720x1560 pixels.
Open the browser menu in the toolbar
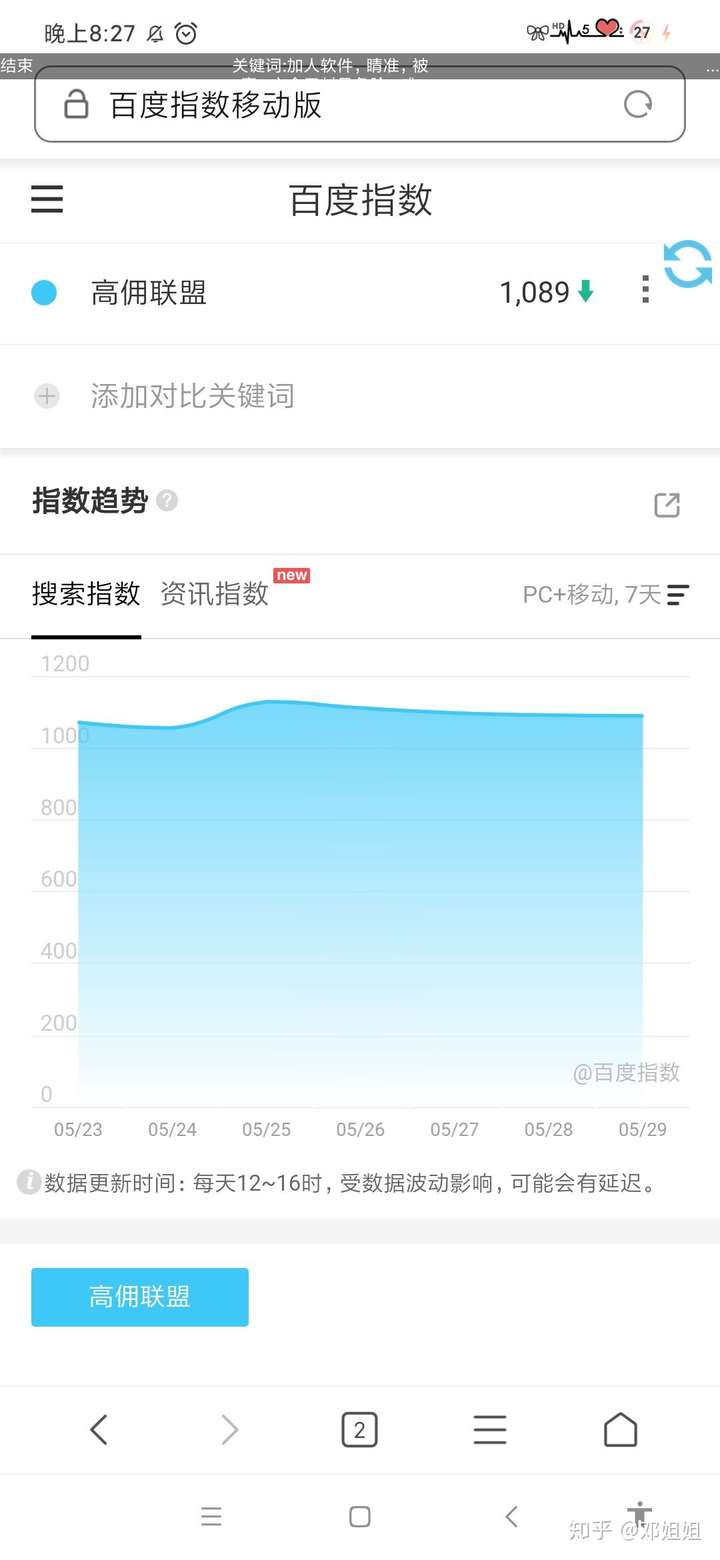[490, 1430]
